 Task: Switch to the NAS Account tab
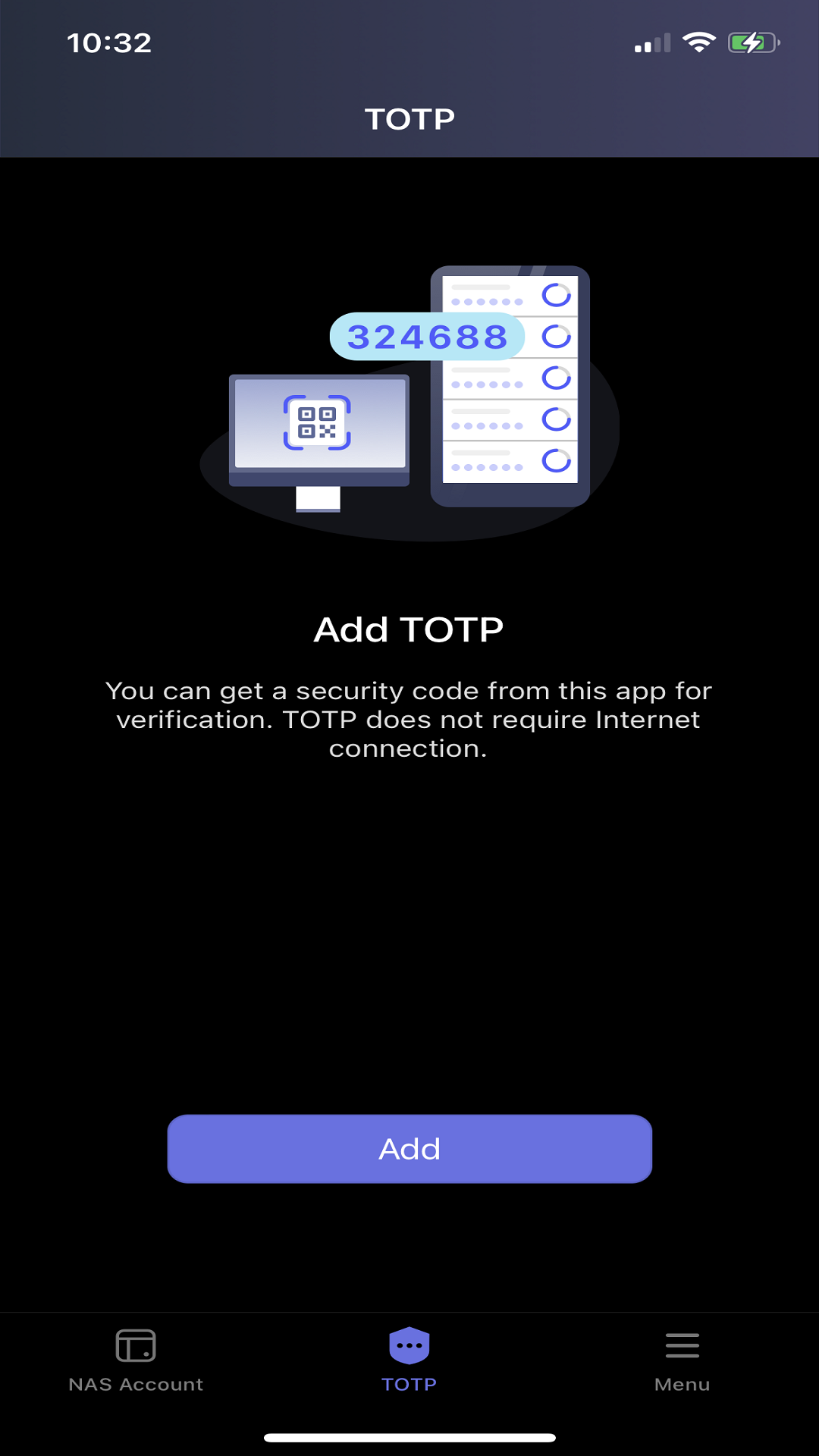136,1360
